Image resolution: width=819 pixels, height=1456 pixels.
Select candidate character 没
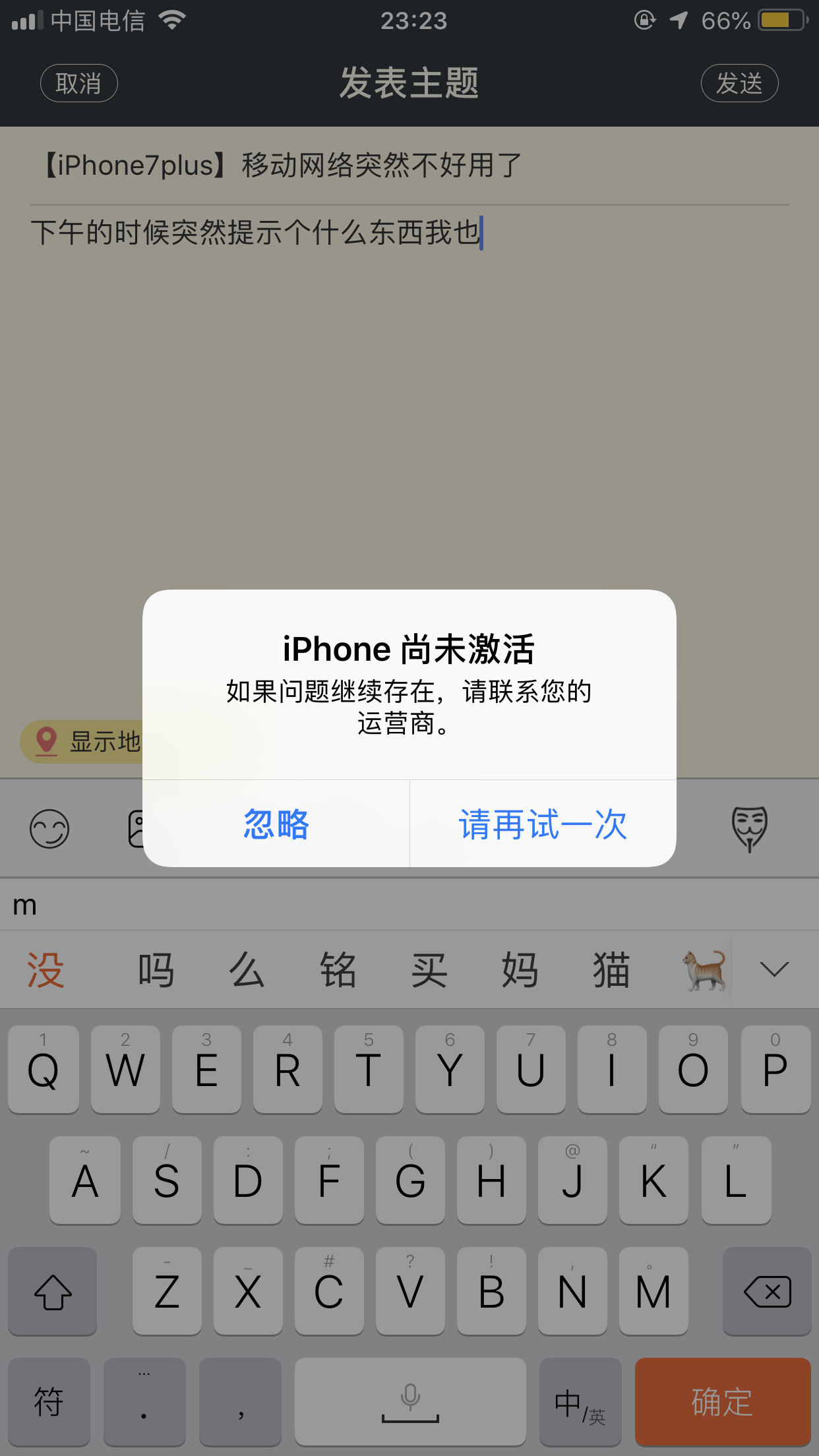click(x=45, y=970)
